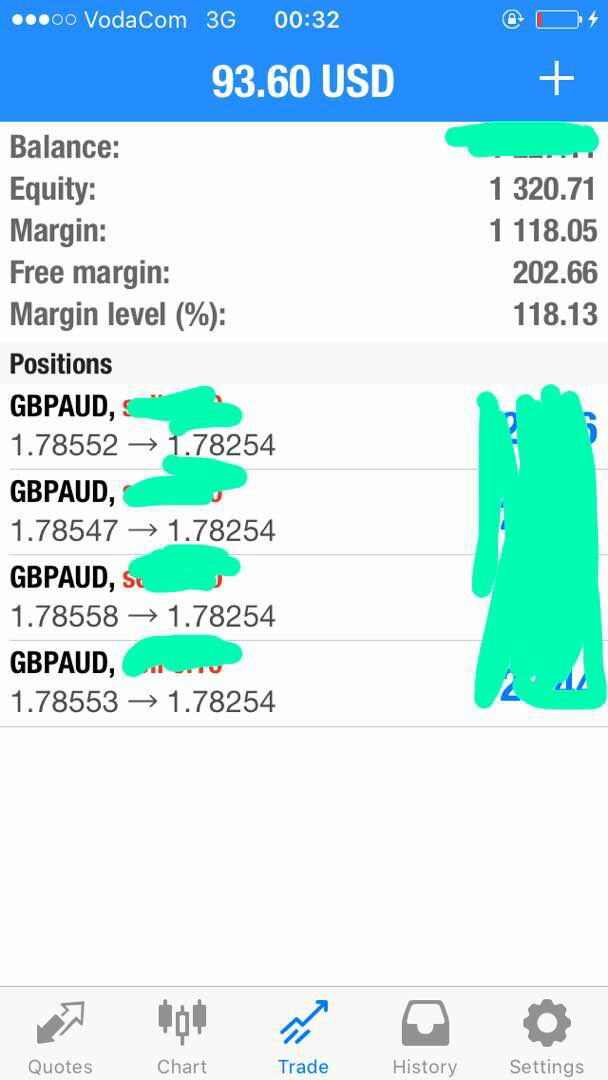Select the Trade tab
The width and height of the screenshot is (608, 1080).
pos(303,1036)
